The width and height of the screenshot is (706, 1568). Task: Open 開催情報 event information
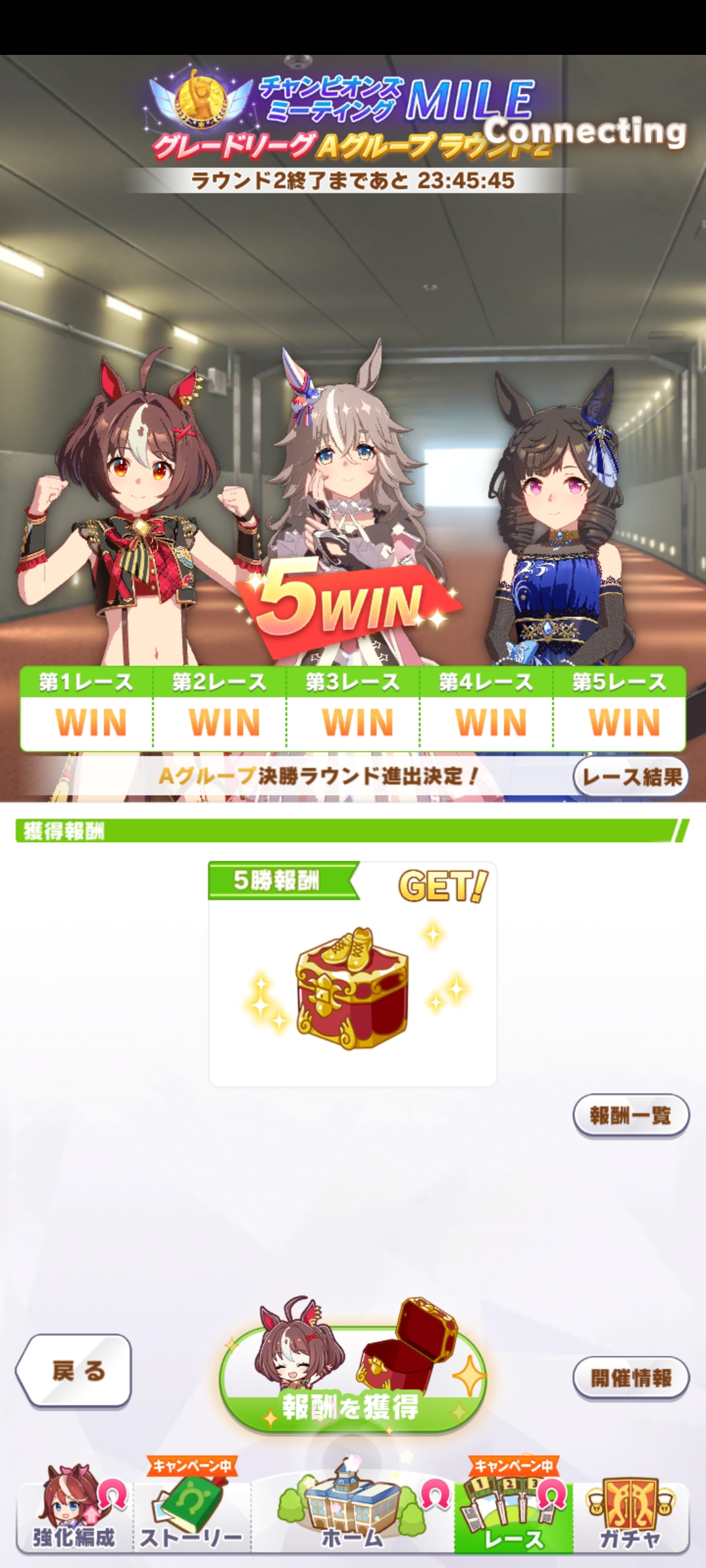coord(631,1378)
